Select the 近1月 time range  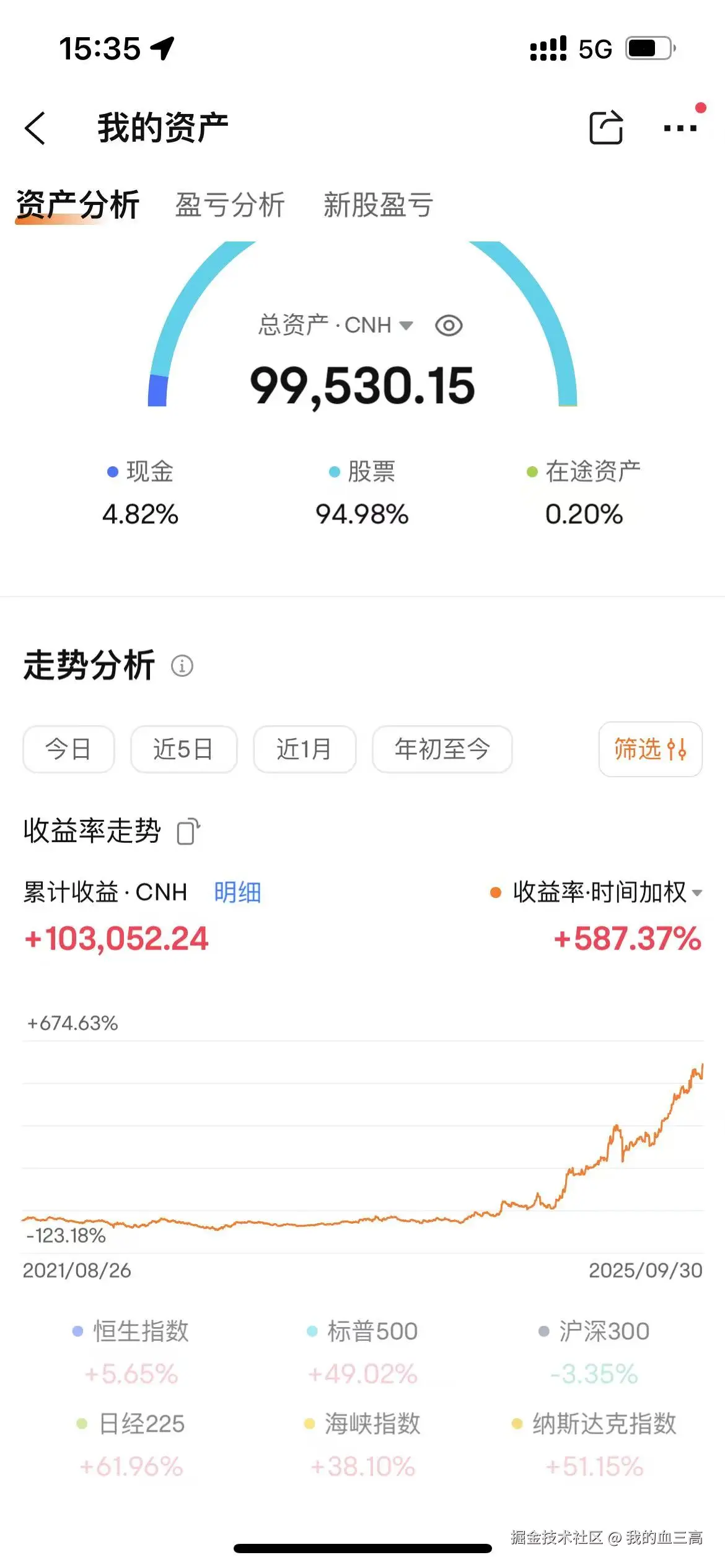click(x=304, y=749)
